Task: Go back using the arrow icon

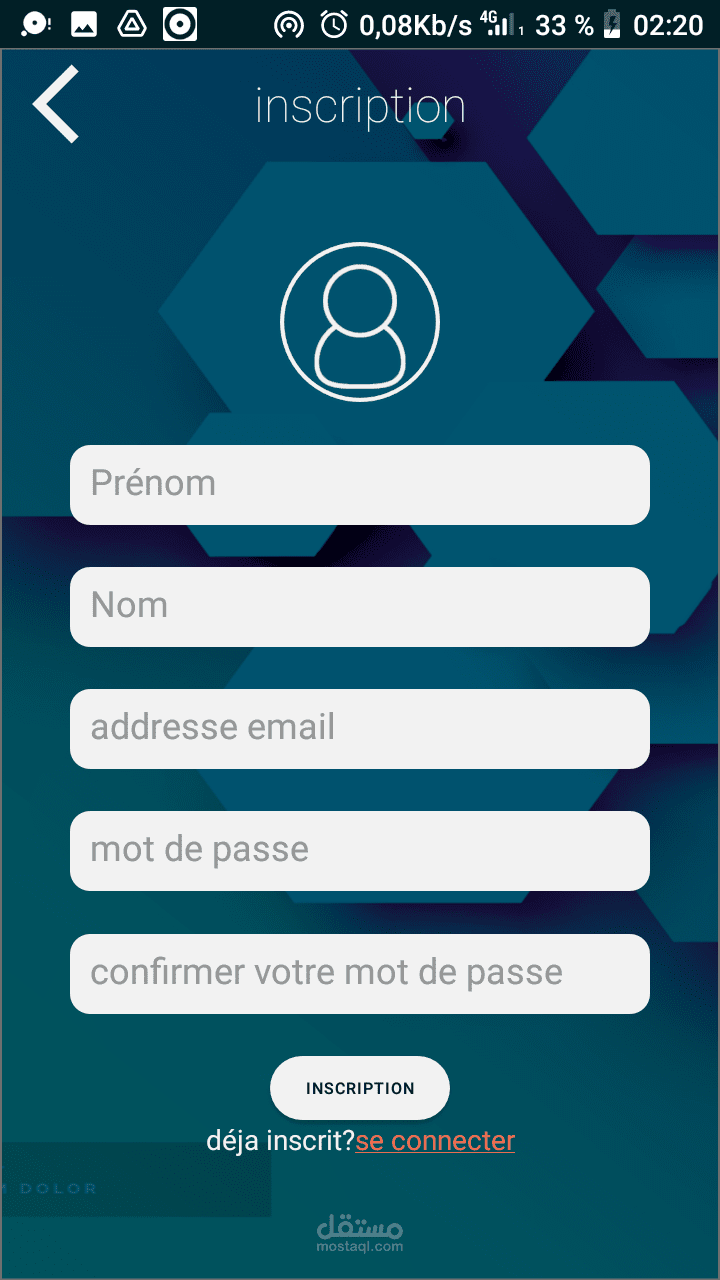Action: coord(56,104)
